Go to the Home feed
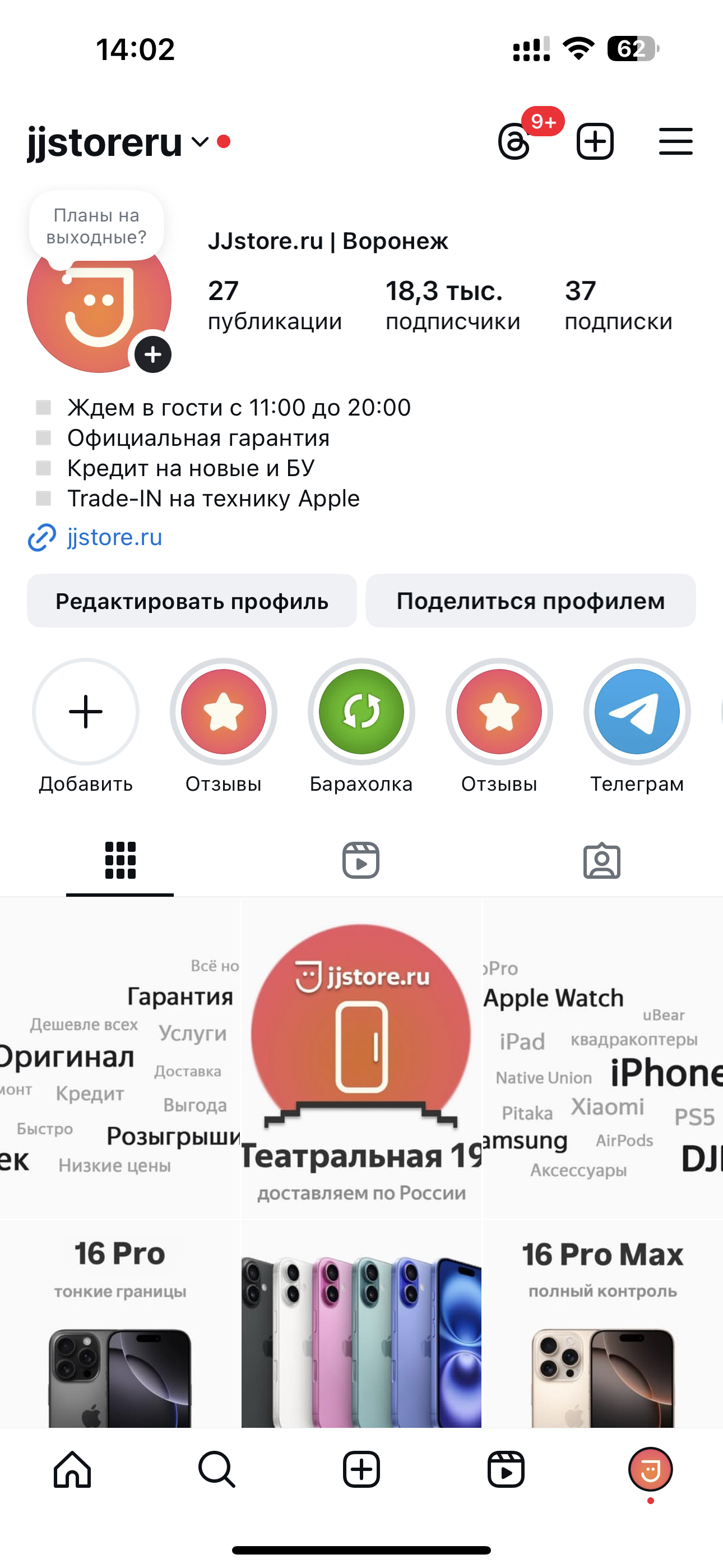Viewport: 723px width, 1568px height. [x=72, y=1469]
